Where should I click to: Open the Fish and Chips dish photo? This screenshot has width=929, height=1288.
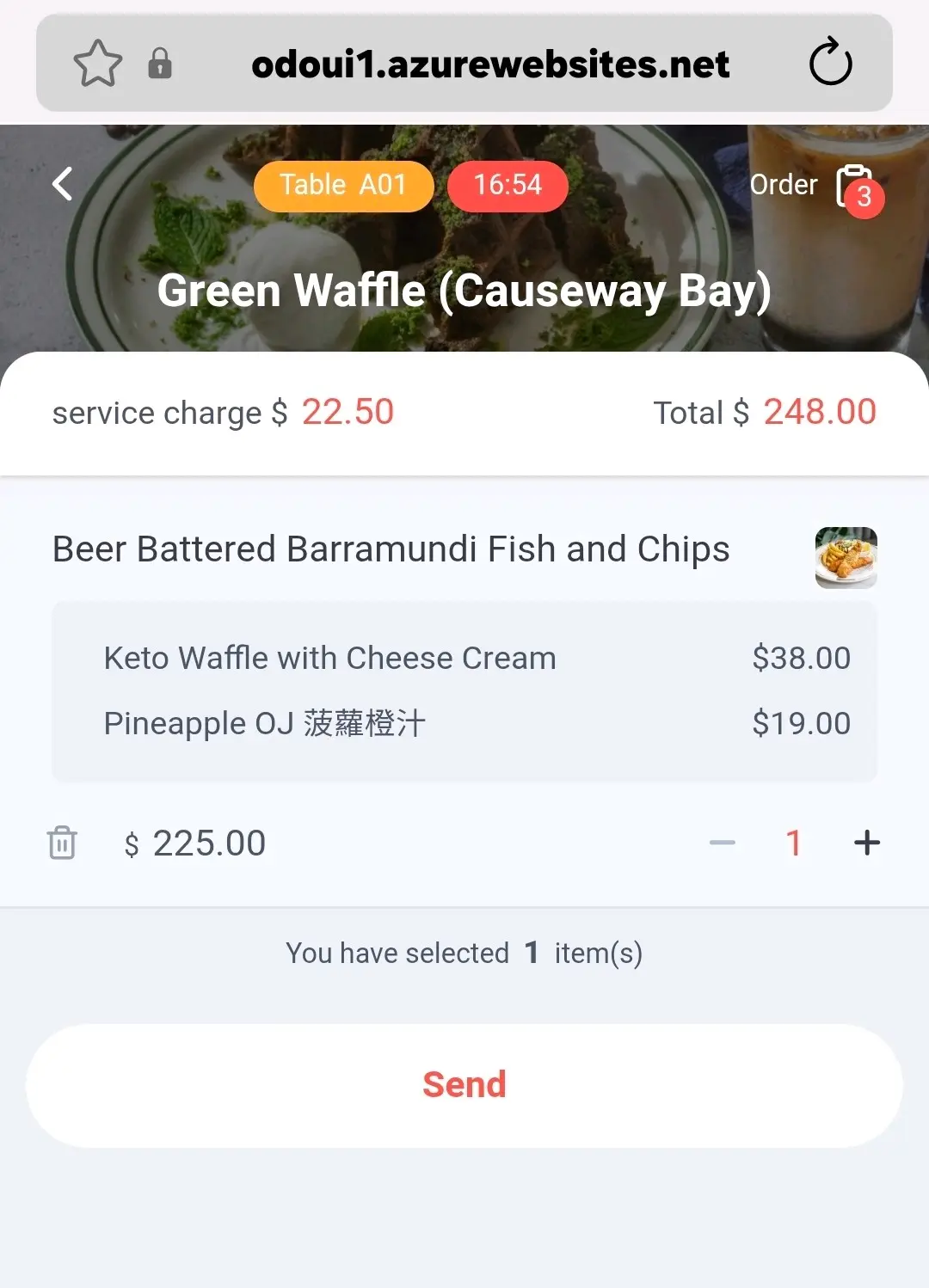pos(846,557)
